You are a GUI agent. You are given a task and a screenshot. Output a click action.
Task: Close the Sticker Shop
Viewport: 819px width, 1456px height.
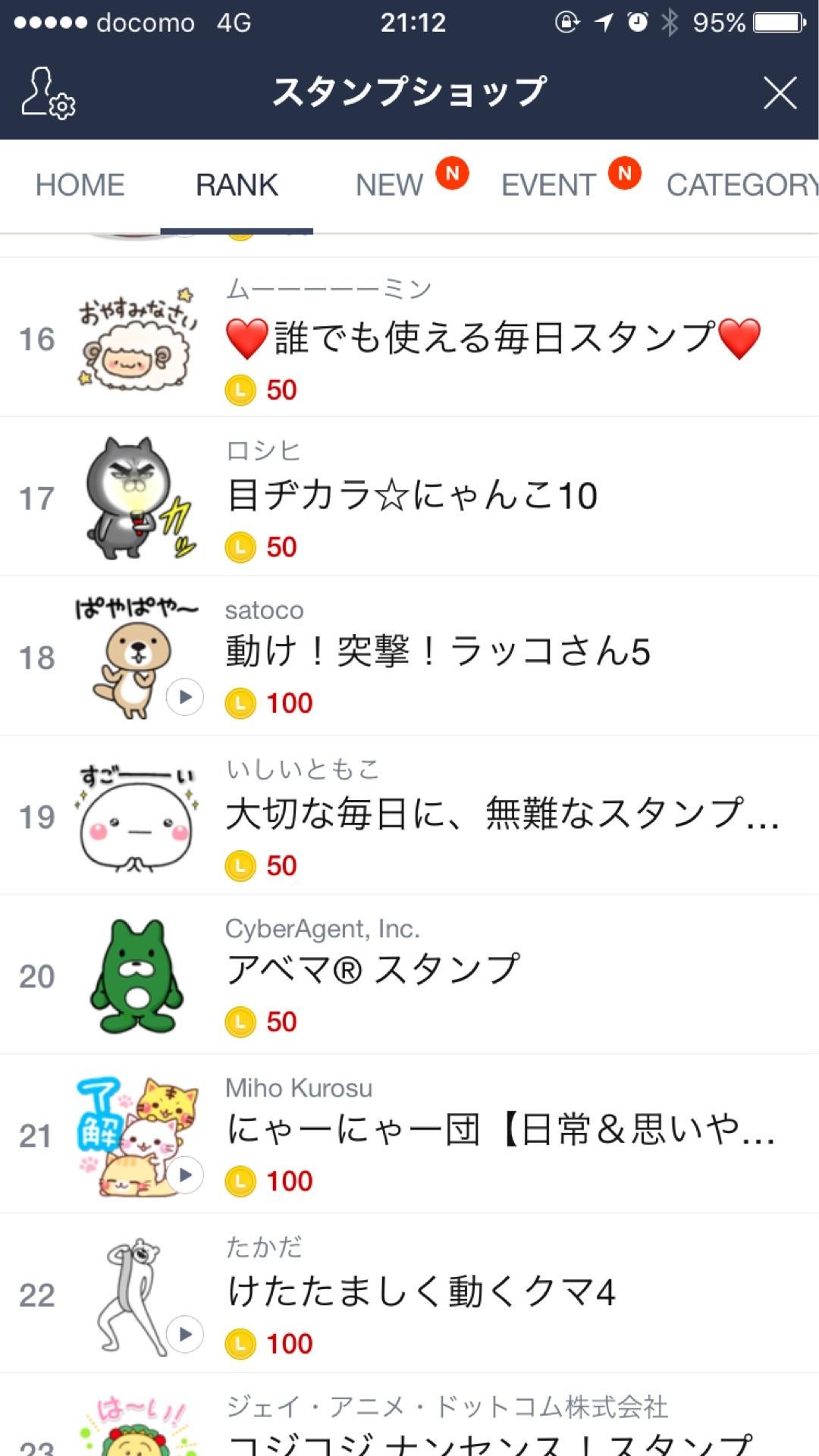click(x=780, y=93)
